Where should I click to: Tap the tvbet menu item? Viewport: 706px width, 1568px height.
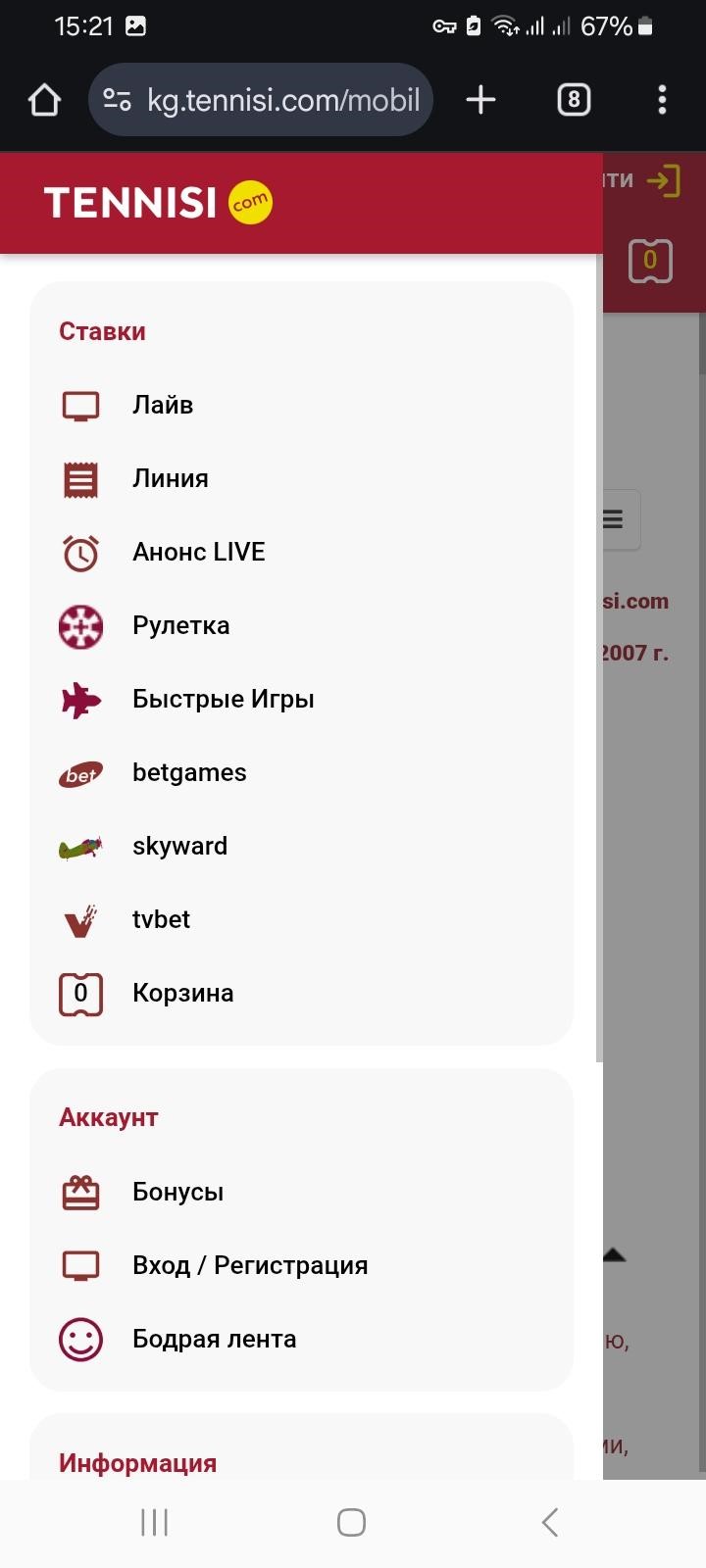pyautogui.click(x=161, y=919)
